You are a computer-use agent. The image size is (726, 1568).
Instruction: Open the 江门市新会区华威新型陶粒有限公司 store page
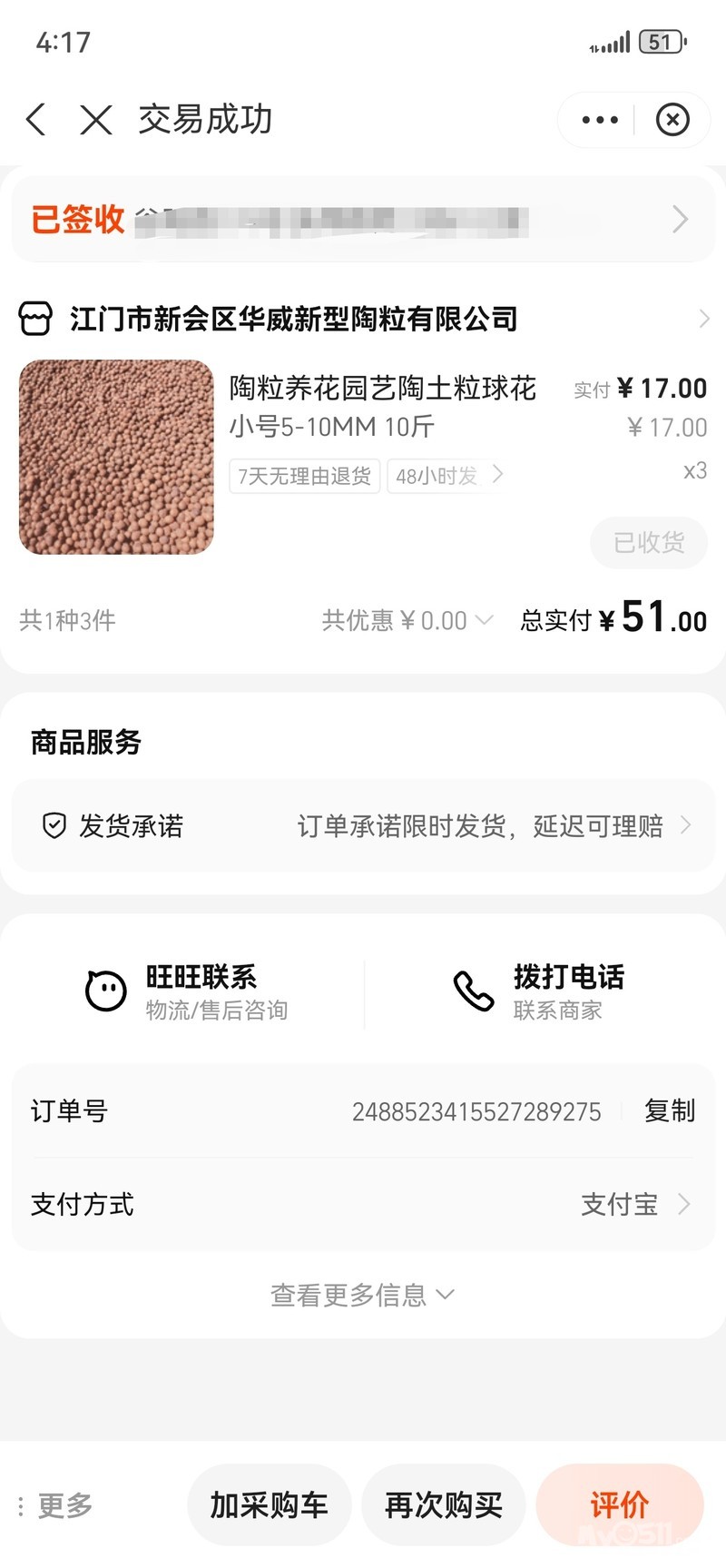tap(294, 319)
